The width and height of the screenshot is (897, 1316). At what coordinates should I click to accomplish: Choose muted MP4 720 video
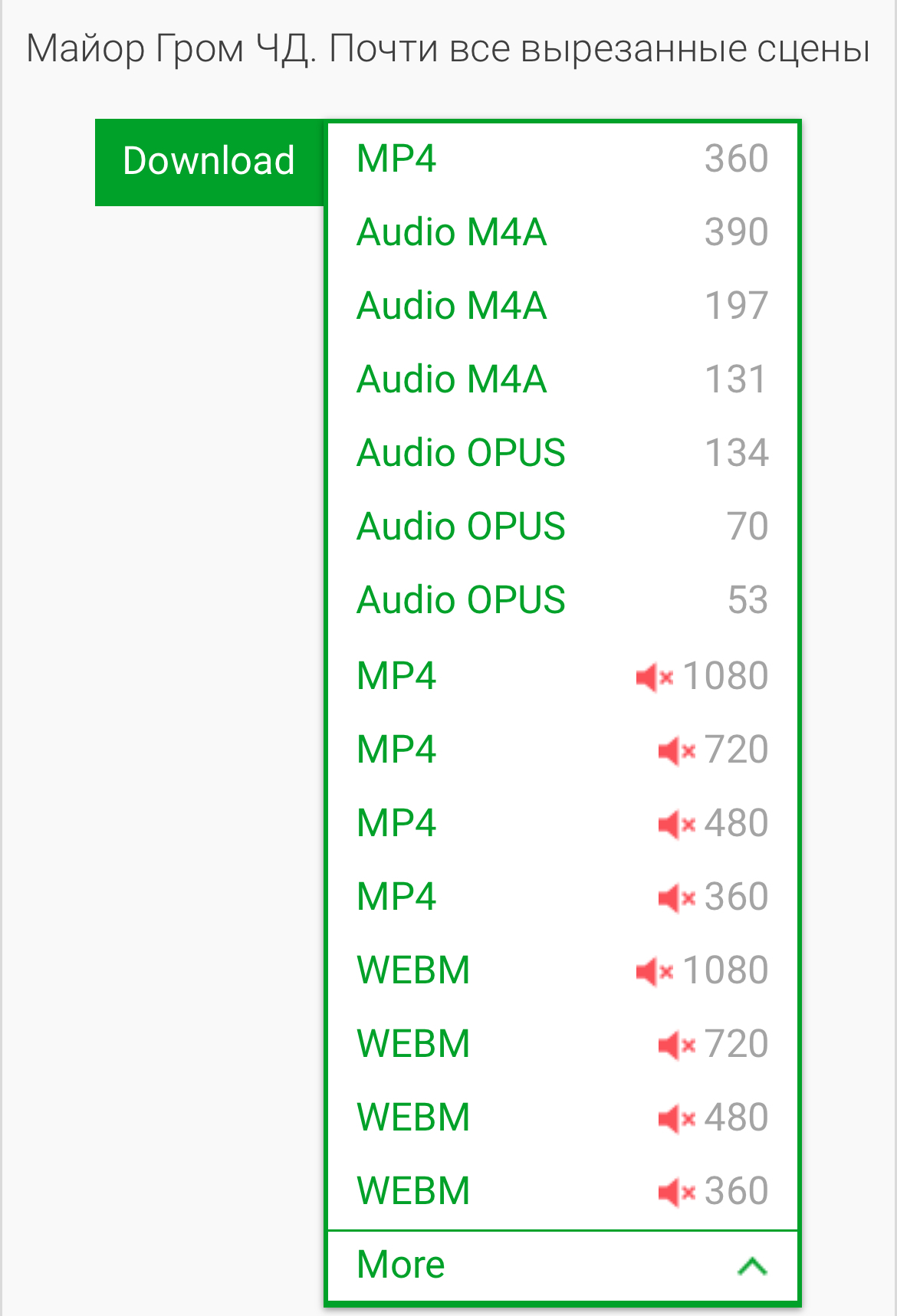[x=561, y=750]
